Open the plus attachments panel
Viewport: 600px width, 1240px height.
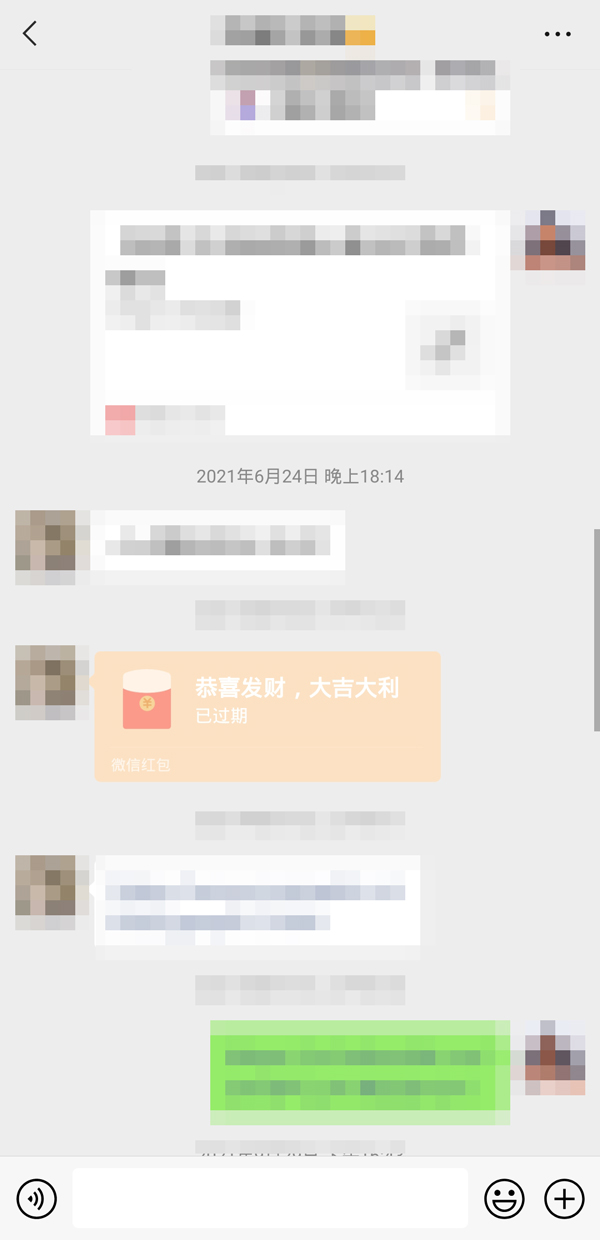[x=564, y=1197]
